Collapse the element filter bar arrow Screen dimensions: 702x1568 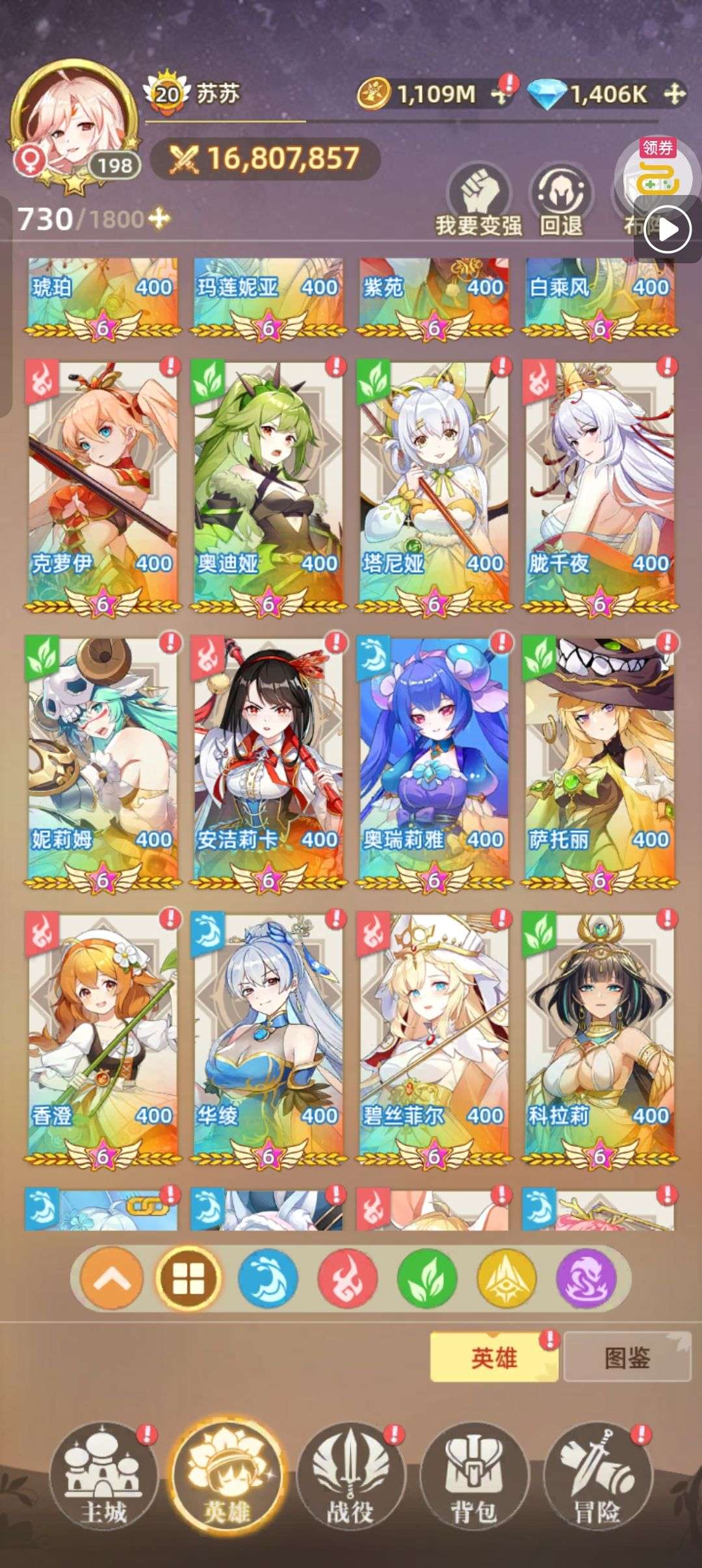[x=111, y=1277]
